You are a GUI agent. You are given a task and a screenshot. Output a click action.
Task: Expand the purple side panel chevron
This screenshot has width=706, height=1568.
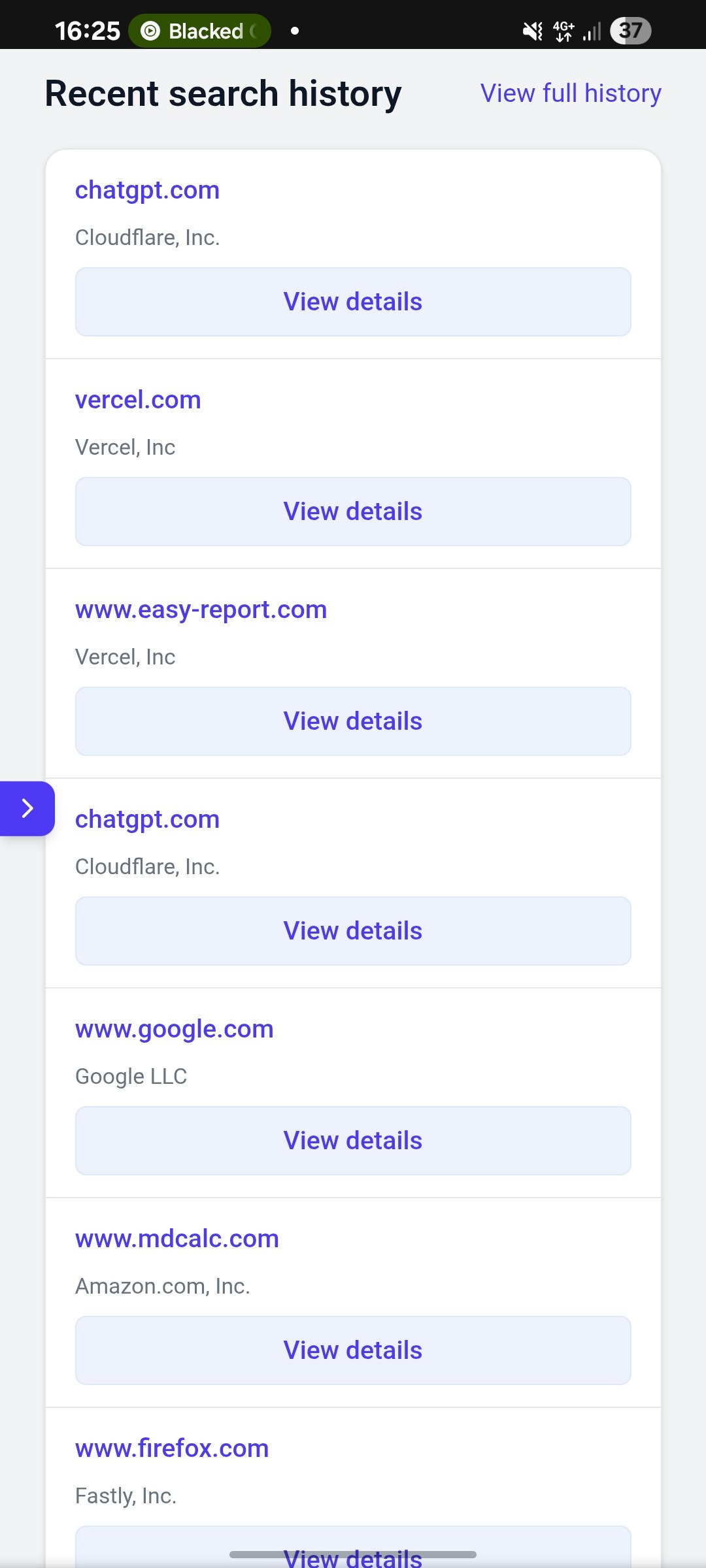click(x=26, y=808)
